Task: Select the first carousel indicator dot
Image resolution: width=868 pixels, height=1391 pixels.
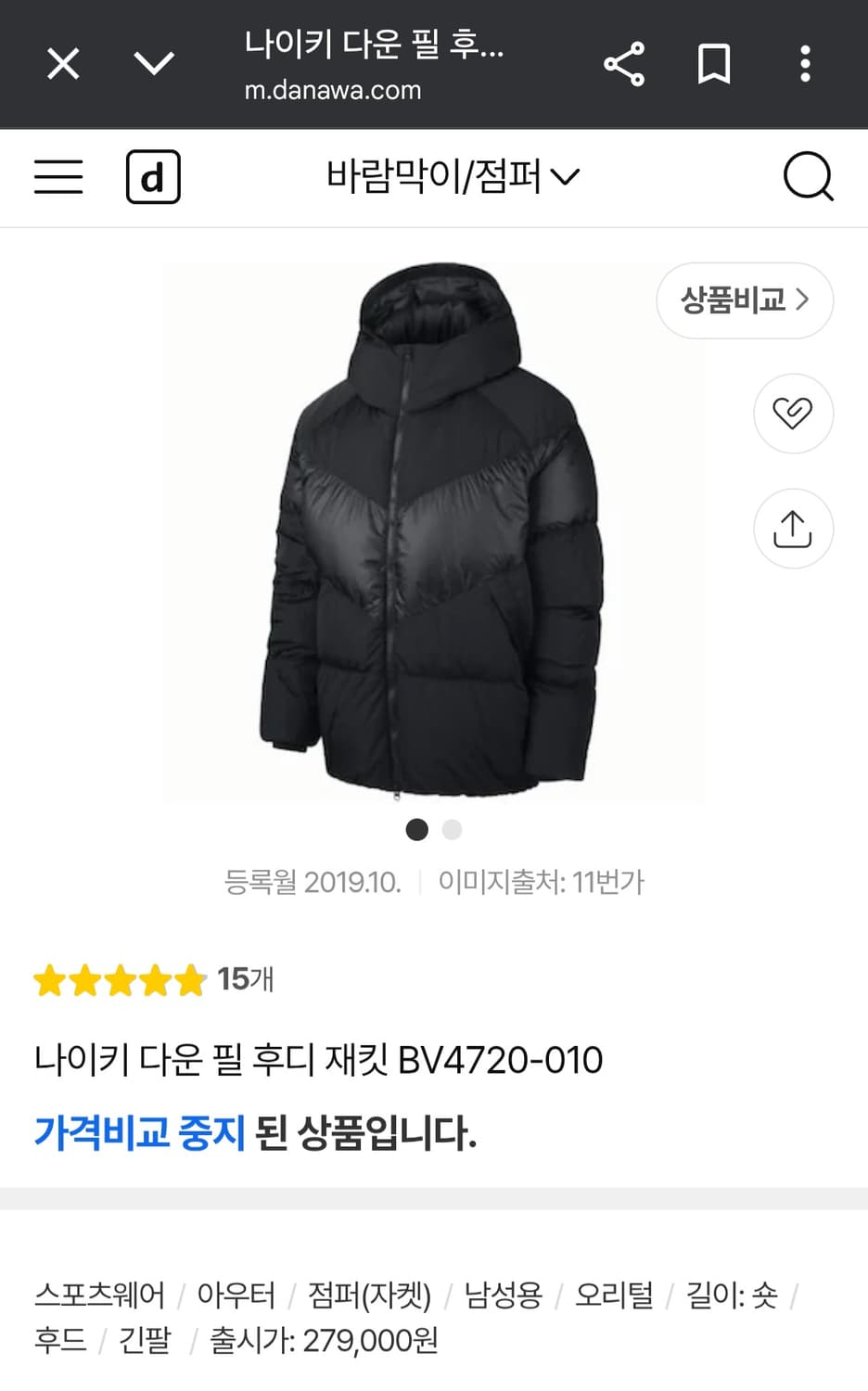Action: tap(416, 829)
